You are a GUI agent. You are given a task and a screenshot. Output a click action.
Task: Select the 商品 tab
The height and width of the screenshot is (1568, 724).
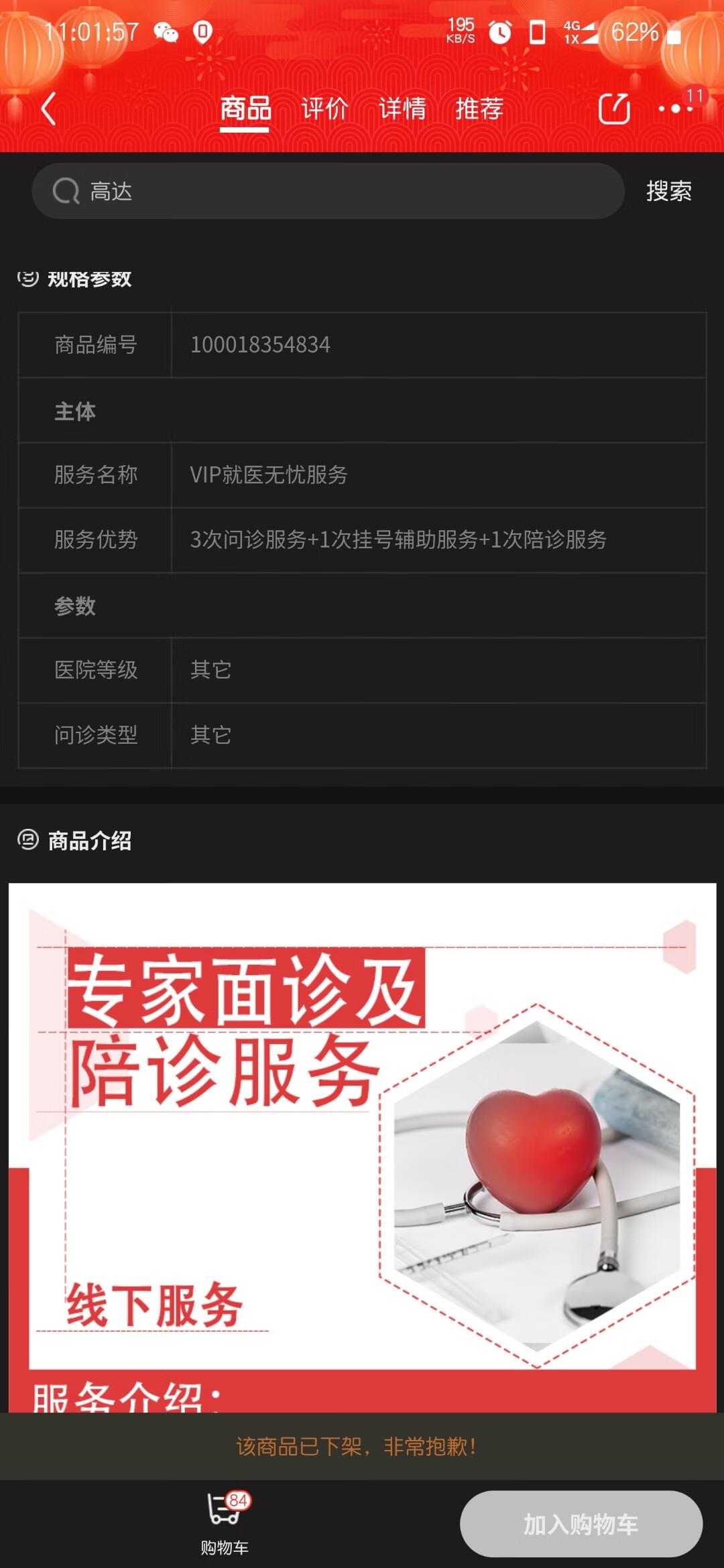pyautogui.click(x=245, y=109)
